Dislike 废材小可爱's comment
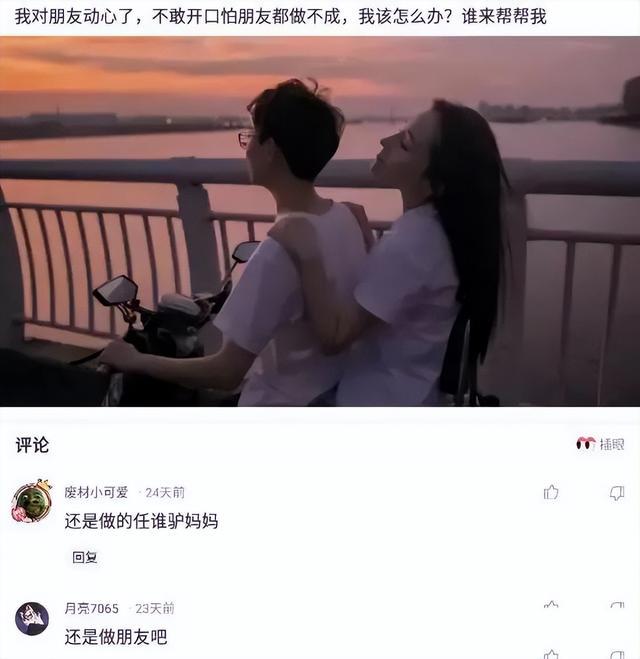 coord(617,492)
